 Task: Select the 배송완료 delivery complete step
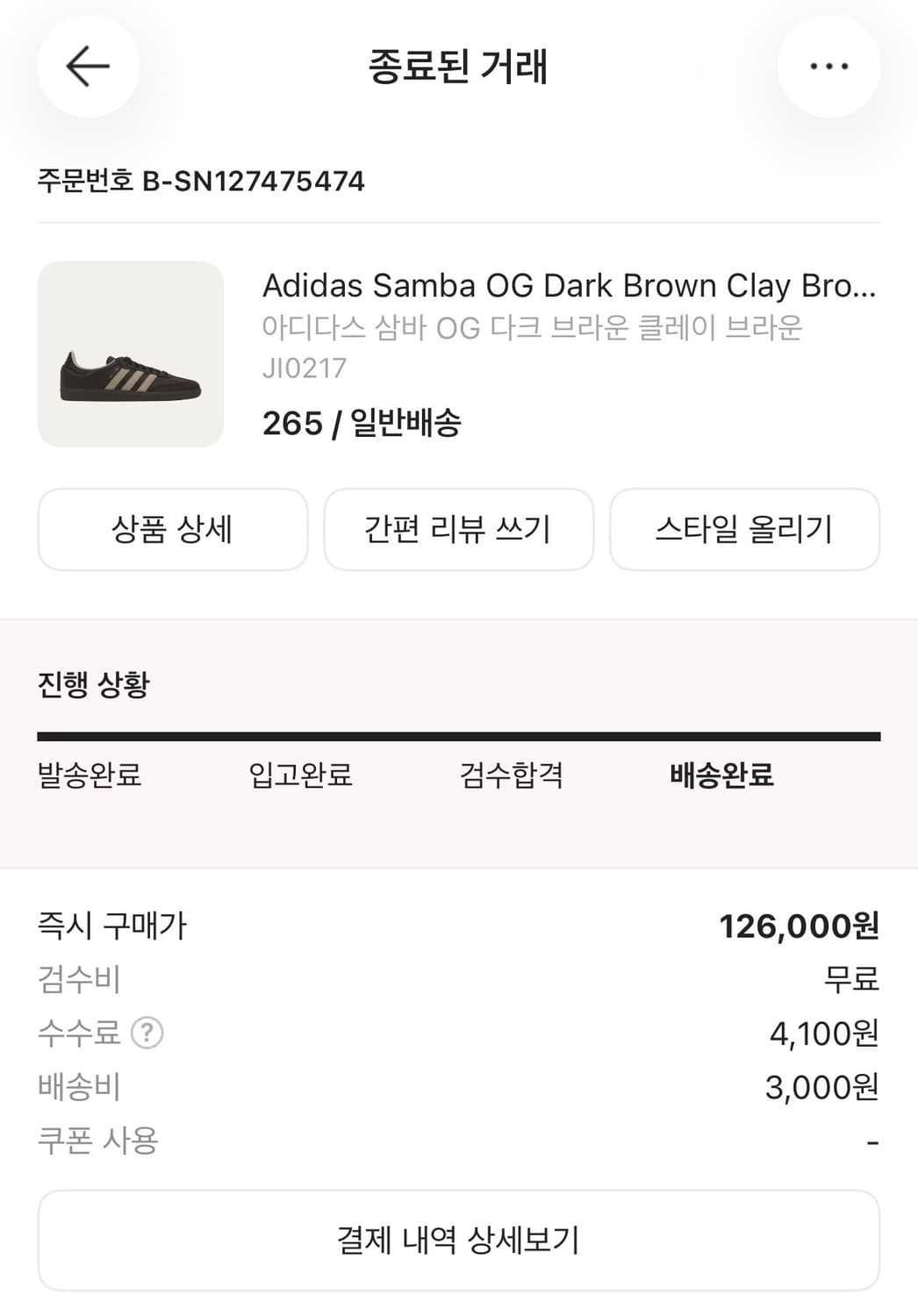point(721,776)
